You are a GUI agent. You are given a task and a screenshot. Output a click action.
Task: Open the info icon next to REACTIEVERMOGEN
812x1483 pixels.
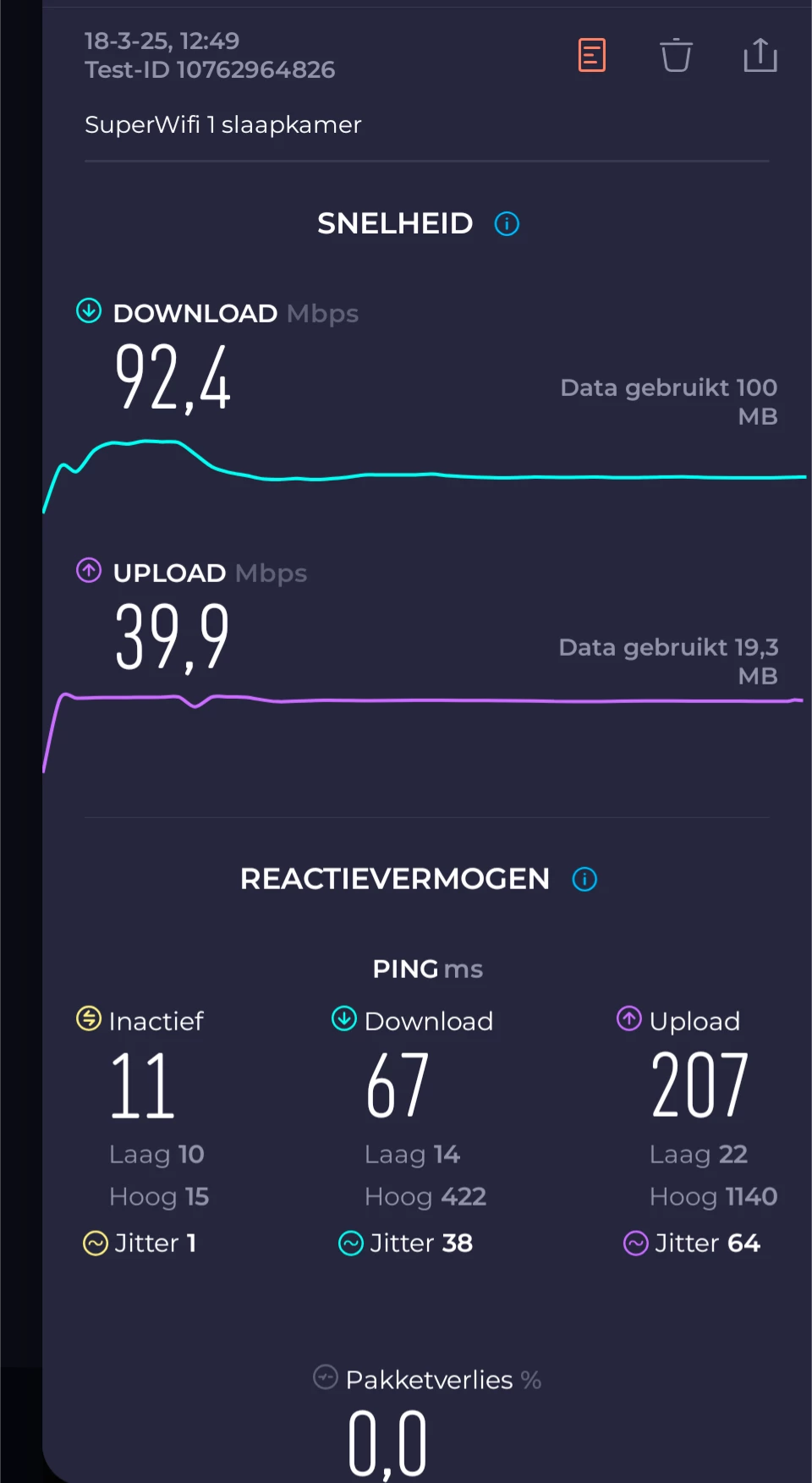(584, 880)
